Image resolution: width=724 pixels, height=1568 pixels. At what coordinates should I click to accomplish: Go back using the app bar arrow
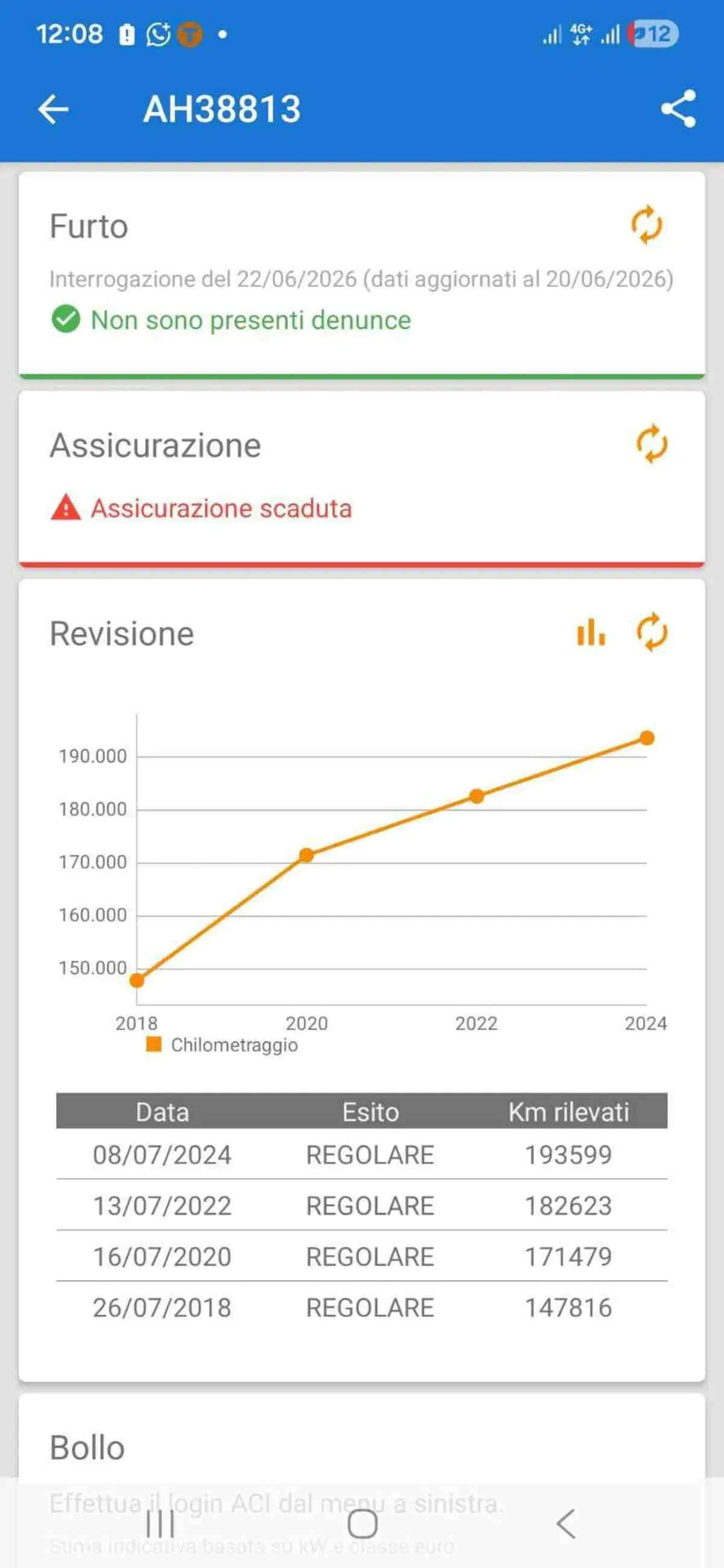coord(53,110)
